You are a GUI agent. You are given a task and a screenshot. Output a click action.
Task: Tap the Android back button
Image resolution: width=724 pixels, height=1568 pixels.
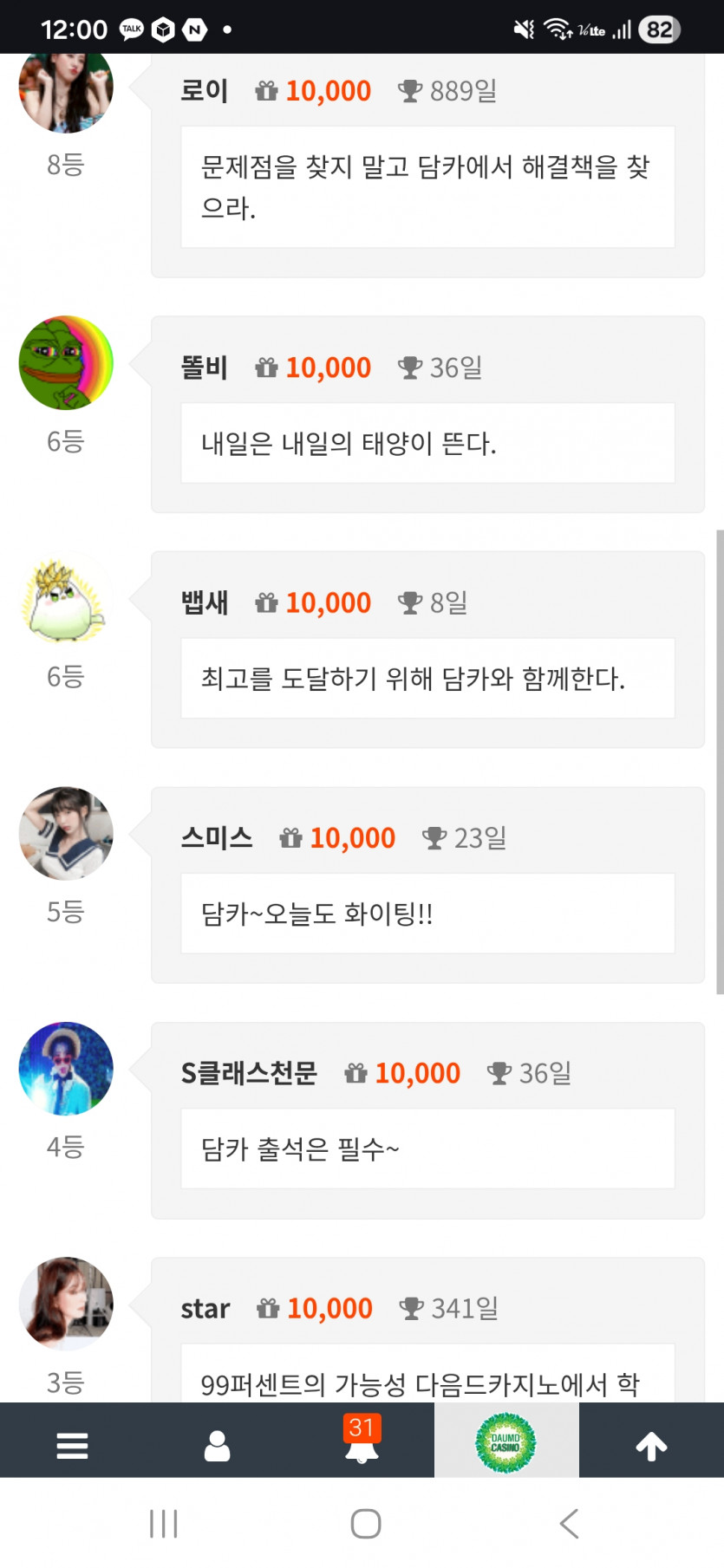tap(569, 1523)
